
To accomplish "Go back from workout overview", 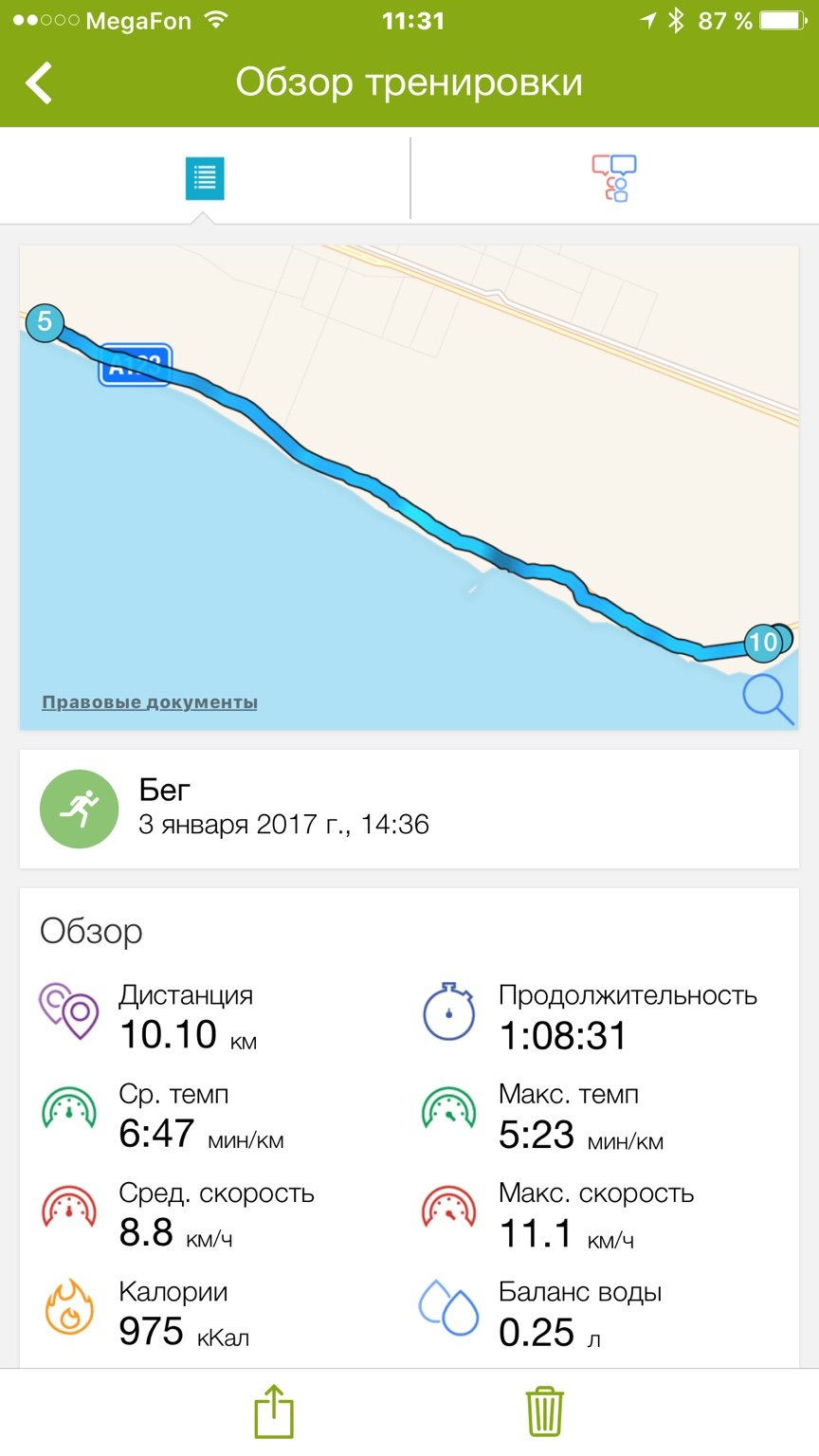I will click(x=39, y=83).
